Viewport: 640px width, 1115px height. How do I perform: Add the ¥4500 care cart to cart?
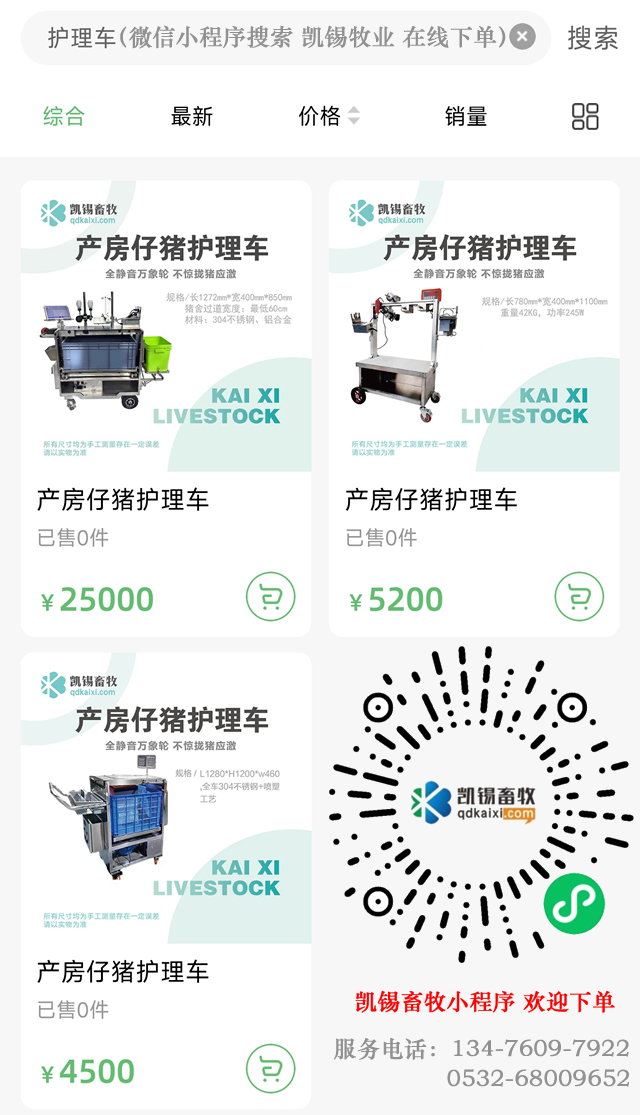[271, 1069]
